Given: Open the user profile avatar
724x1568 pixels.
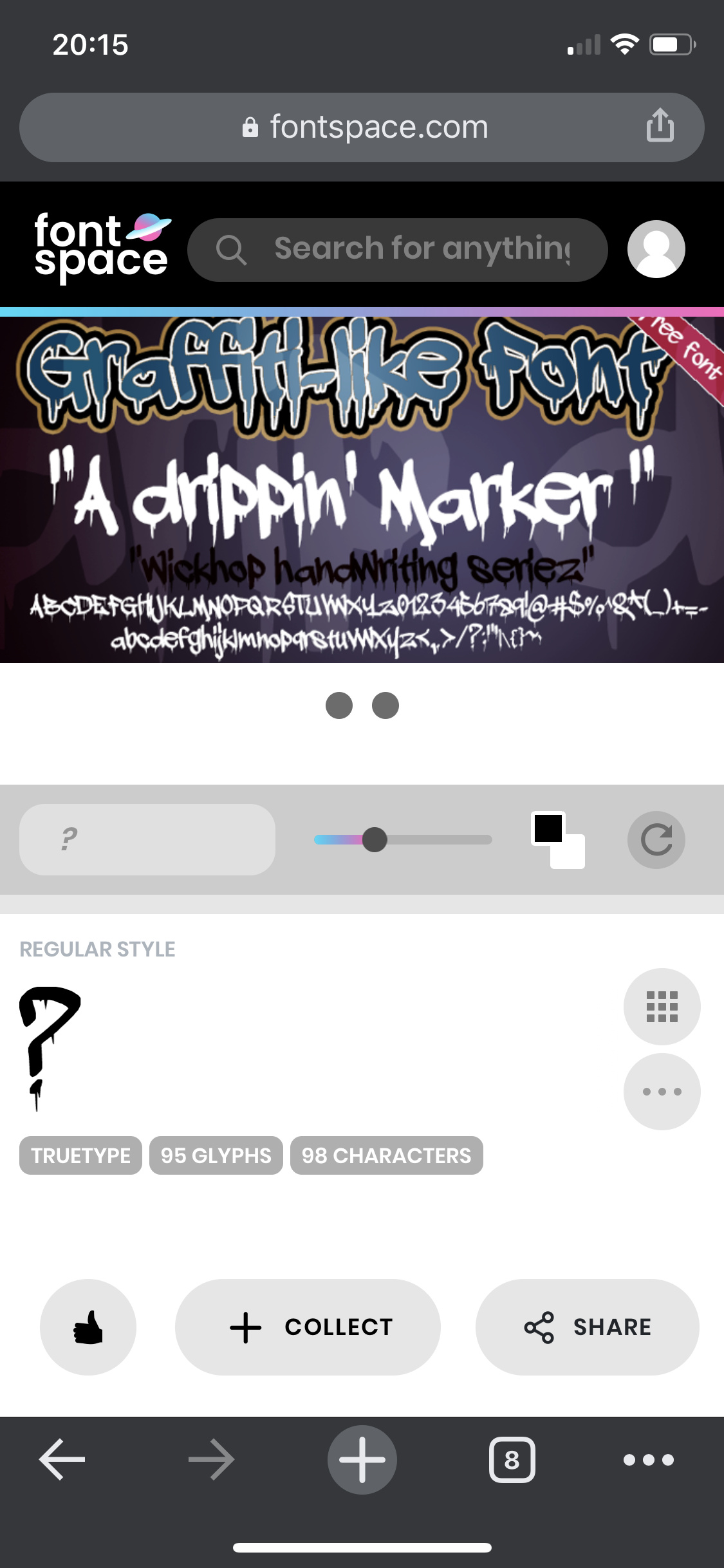Looking at the screenshot, I should pyautogui.click(x=656, y=249).
